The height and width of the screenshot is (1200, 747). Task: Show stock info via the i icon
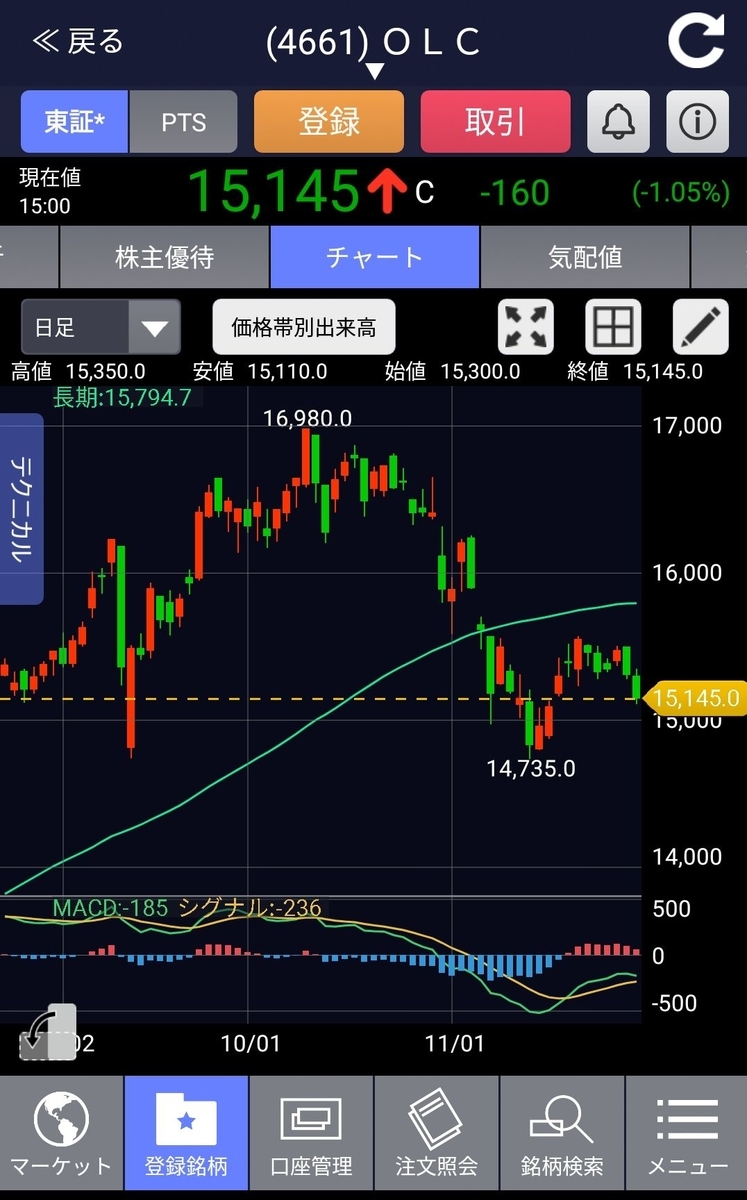tap(697, 122)
